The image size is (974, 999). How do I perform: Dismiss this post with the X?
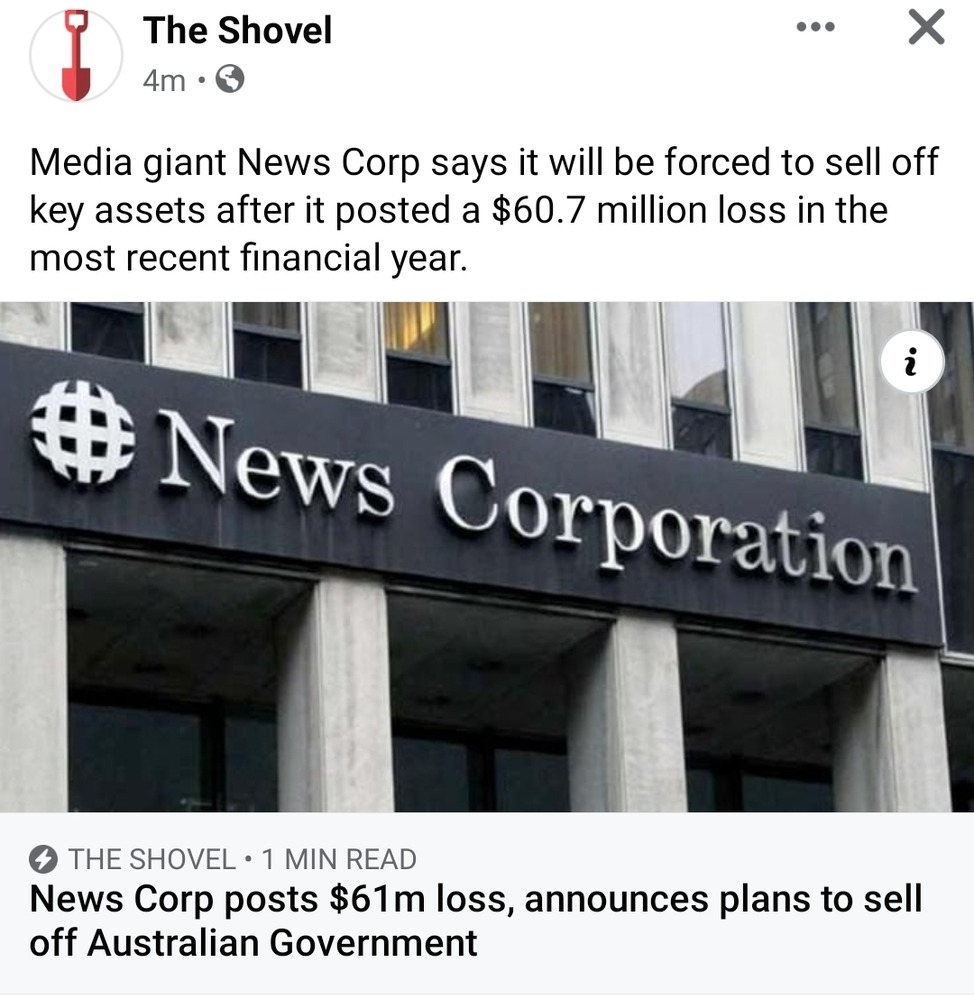point(925,28)
